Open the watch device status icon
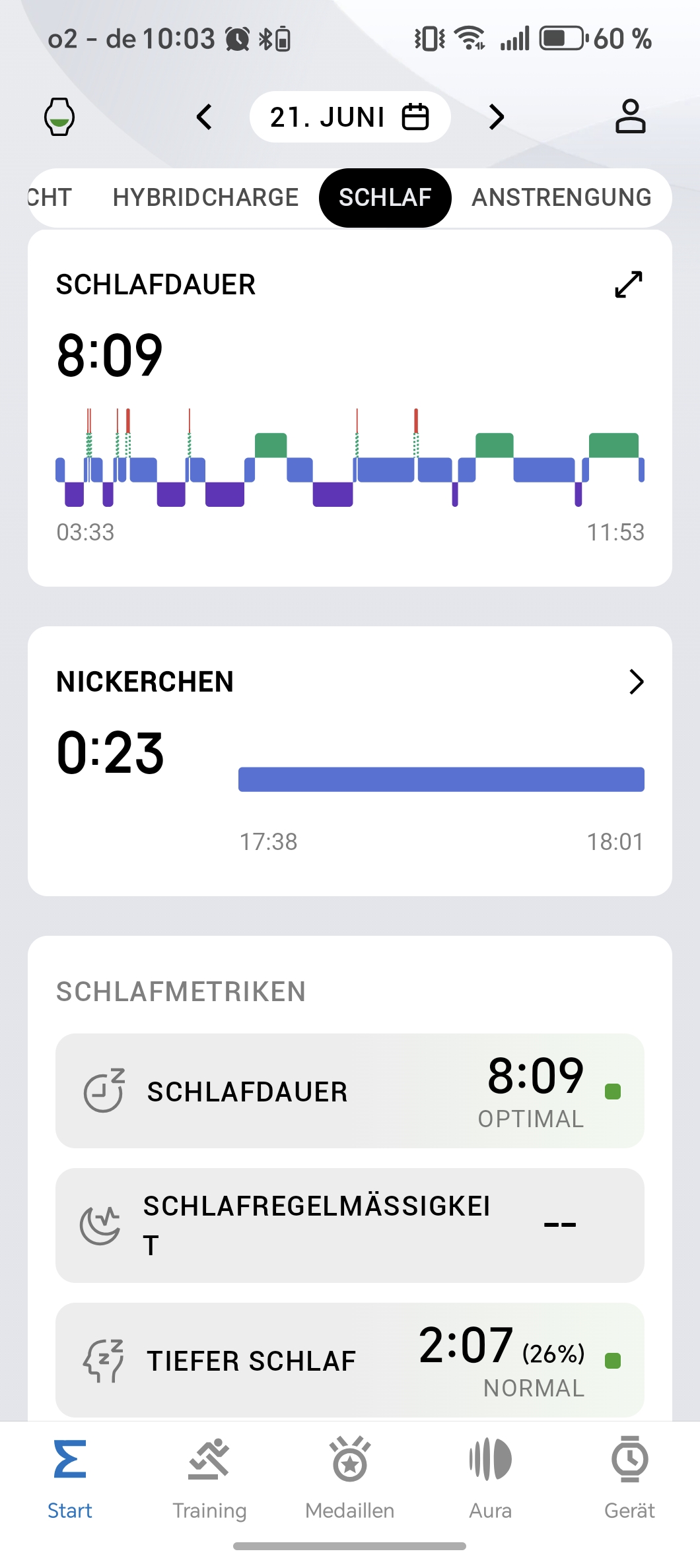700x1568 pixels. pos(59,117)
